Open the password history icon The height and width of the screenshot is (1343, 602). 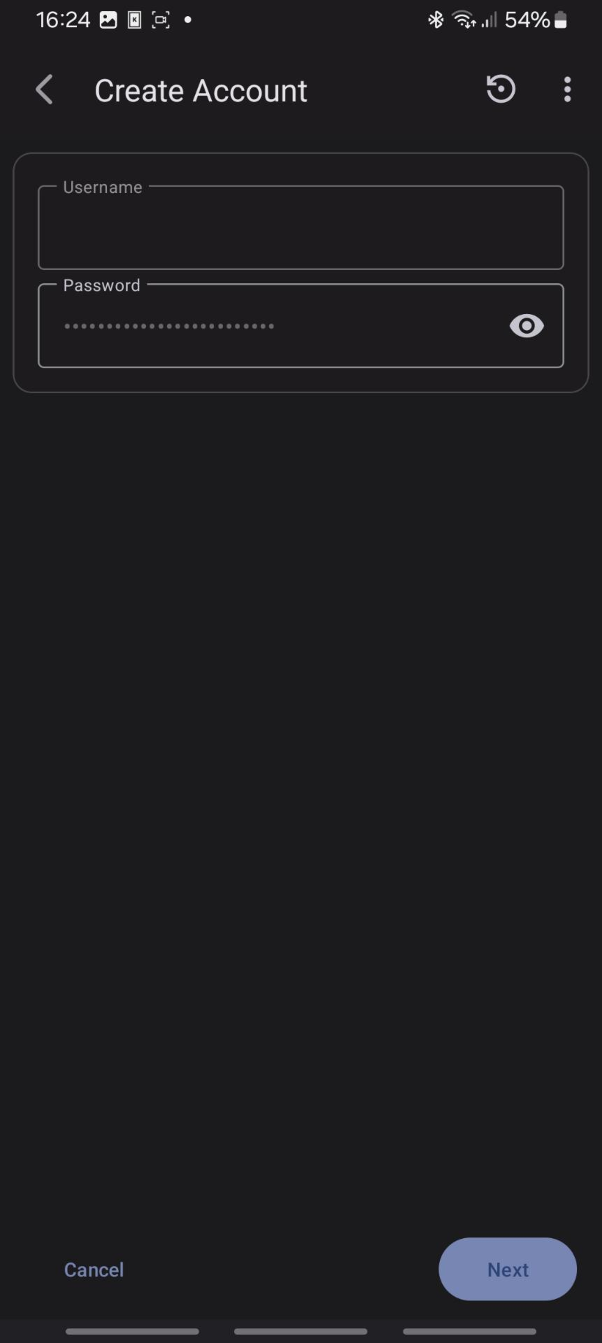coord(500,90)
